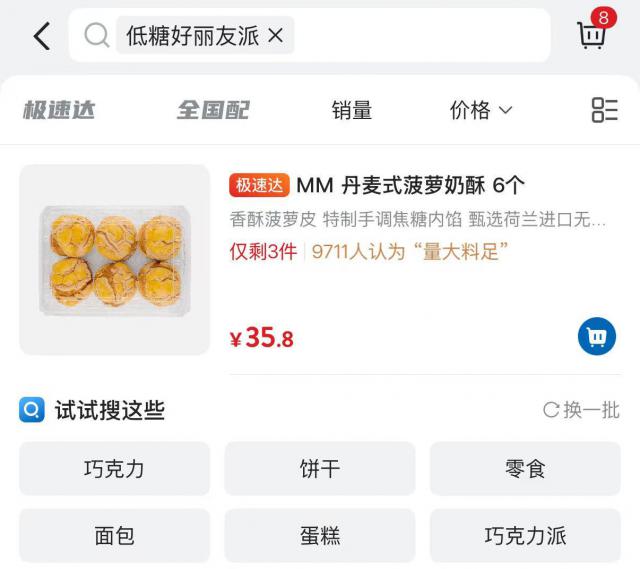Search the 饼干 suggestion chip

click(x=320, y=469)
